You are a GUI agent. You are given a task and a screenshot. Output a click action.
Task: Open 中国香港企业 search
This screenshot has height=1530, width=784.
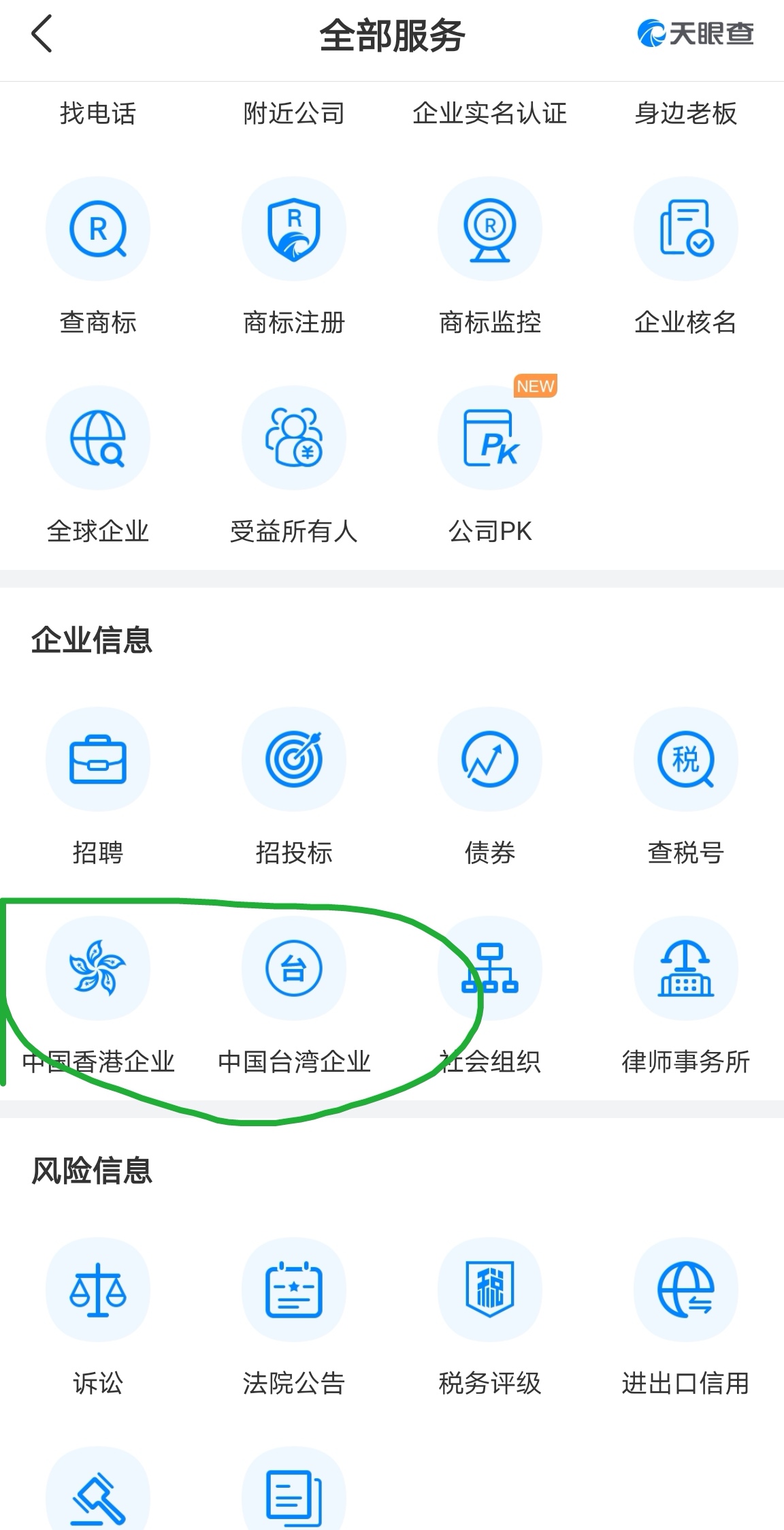tap(98, 968)
